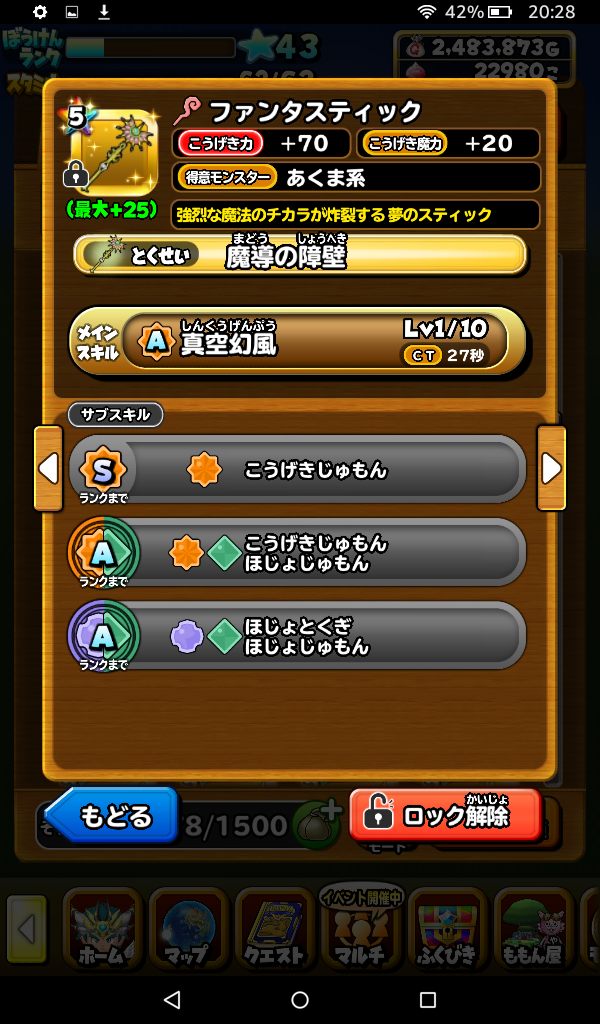
Task: Select the ほじょとくぎ ほじょじゅもん sub-skill slot
Action: [x=298, y=636]
